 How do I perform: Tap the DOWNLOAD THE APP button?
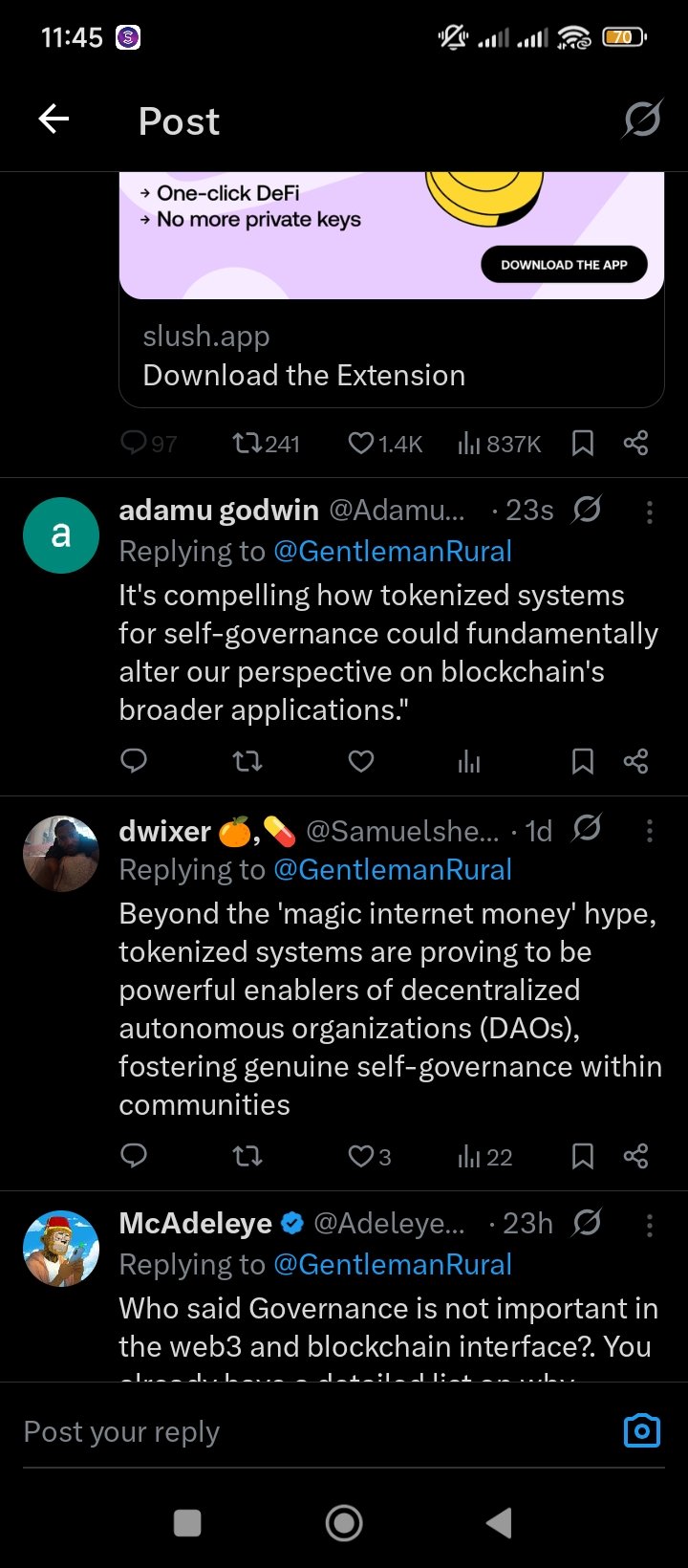coord(564,265)
